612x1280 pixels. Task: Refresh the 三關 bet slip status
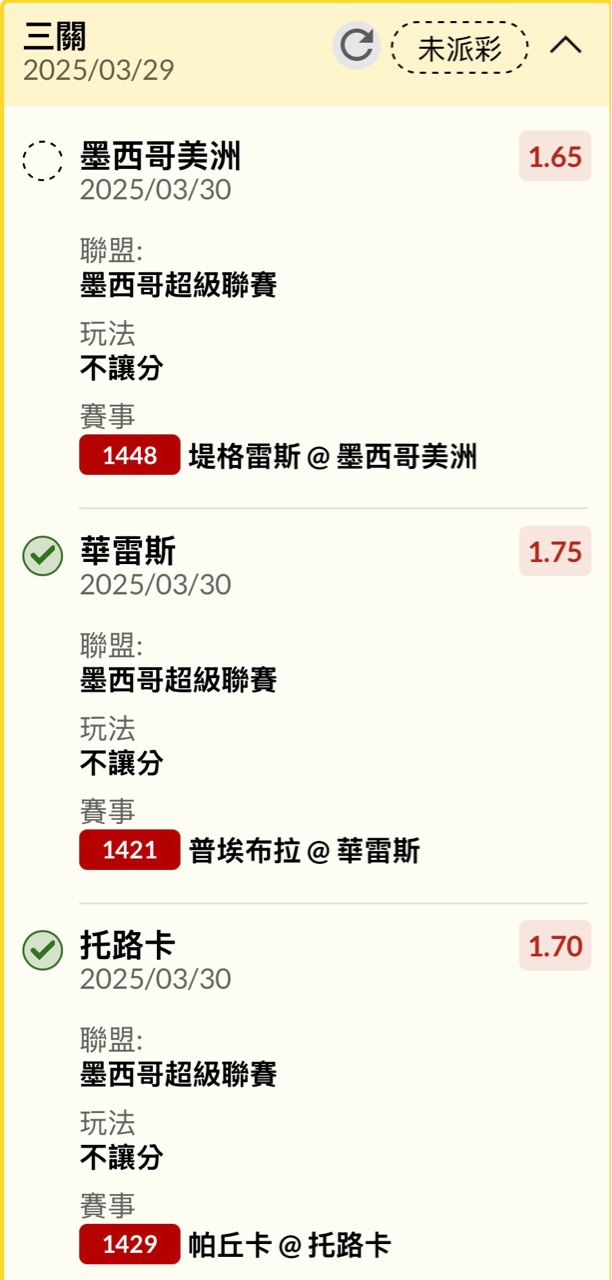(356, 46)
